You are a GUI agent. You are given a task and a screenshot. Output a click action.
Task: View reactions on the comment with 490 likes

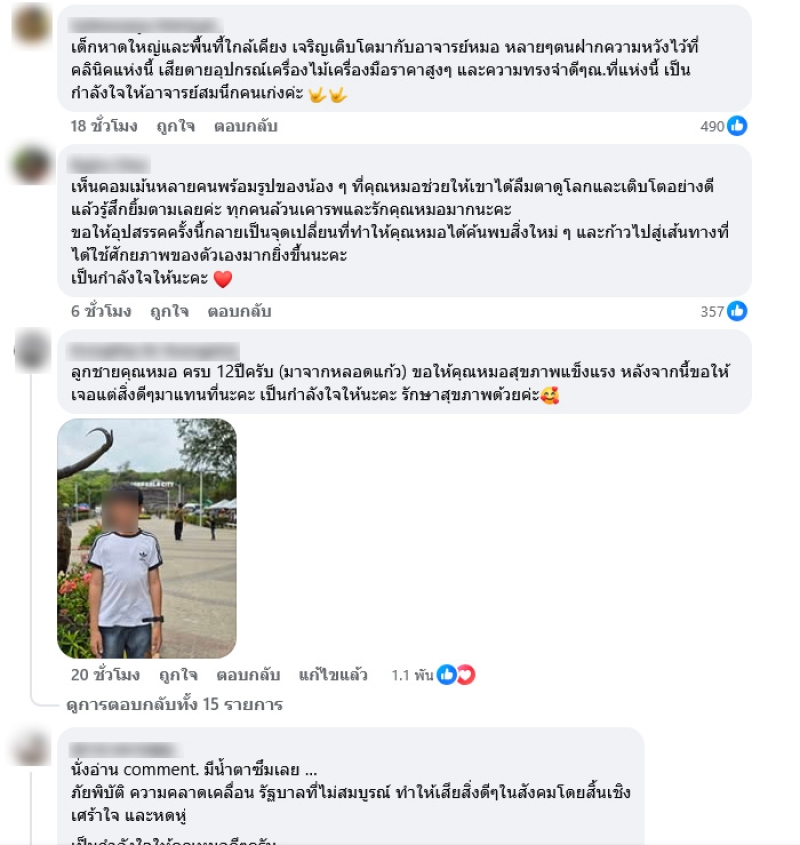[724, 126]
